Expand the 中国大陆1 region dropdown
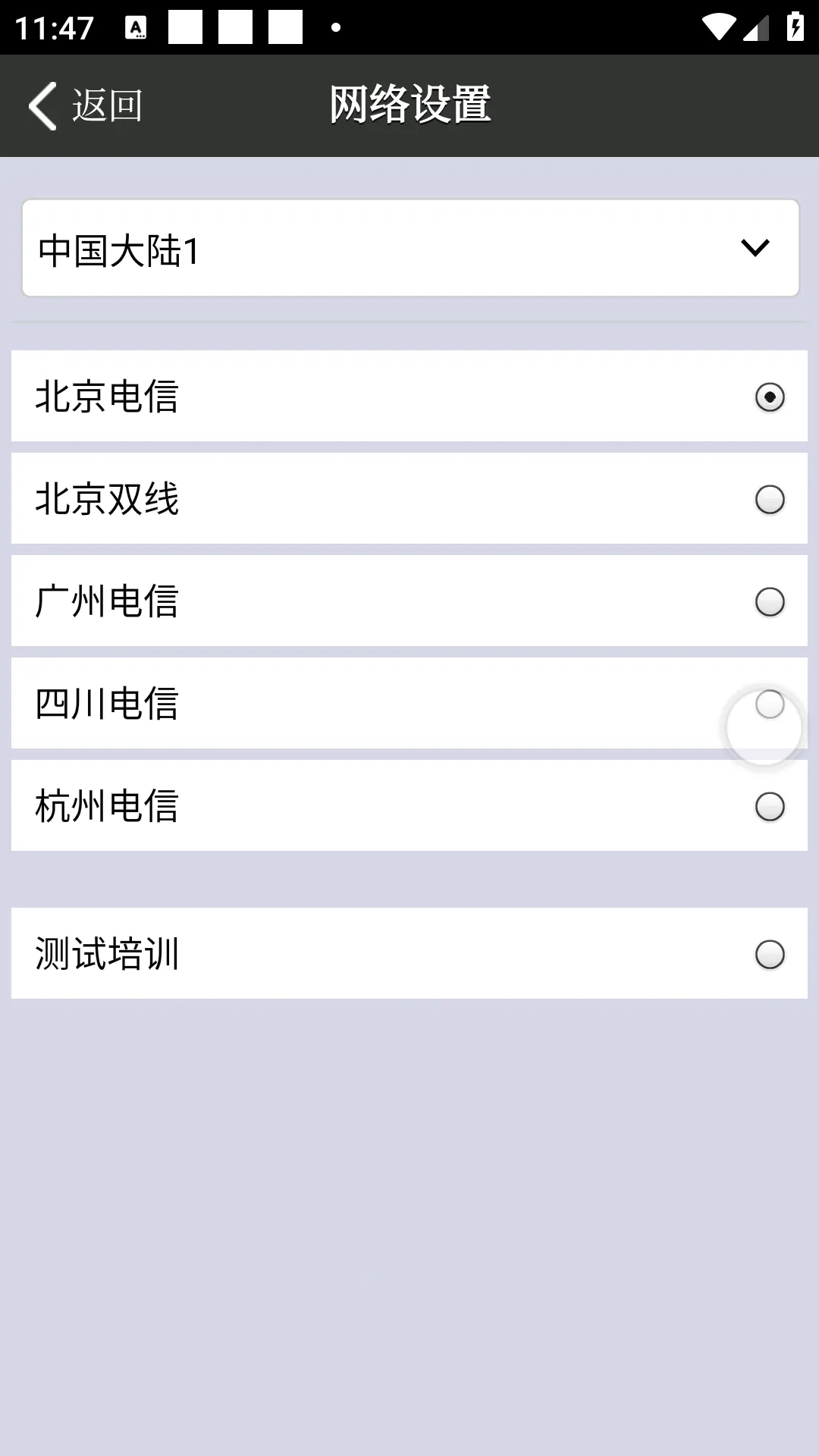 pyautogui.click(x=410, y=249)
